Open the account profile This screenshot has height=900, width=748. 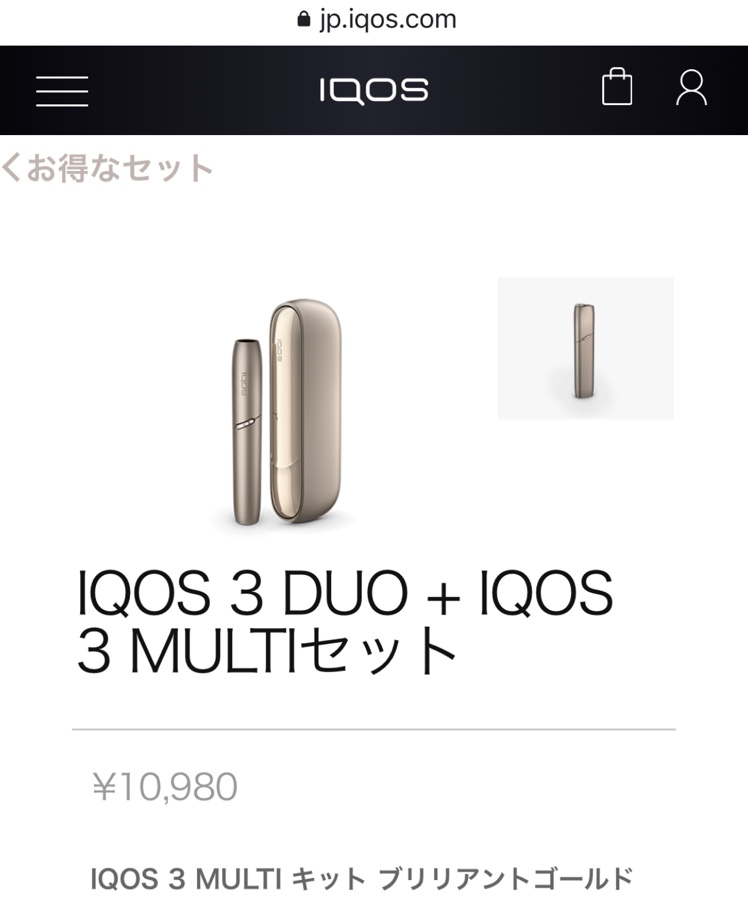(691, 88)
